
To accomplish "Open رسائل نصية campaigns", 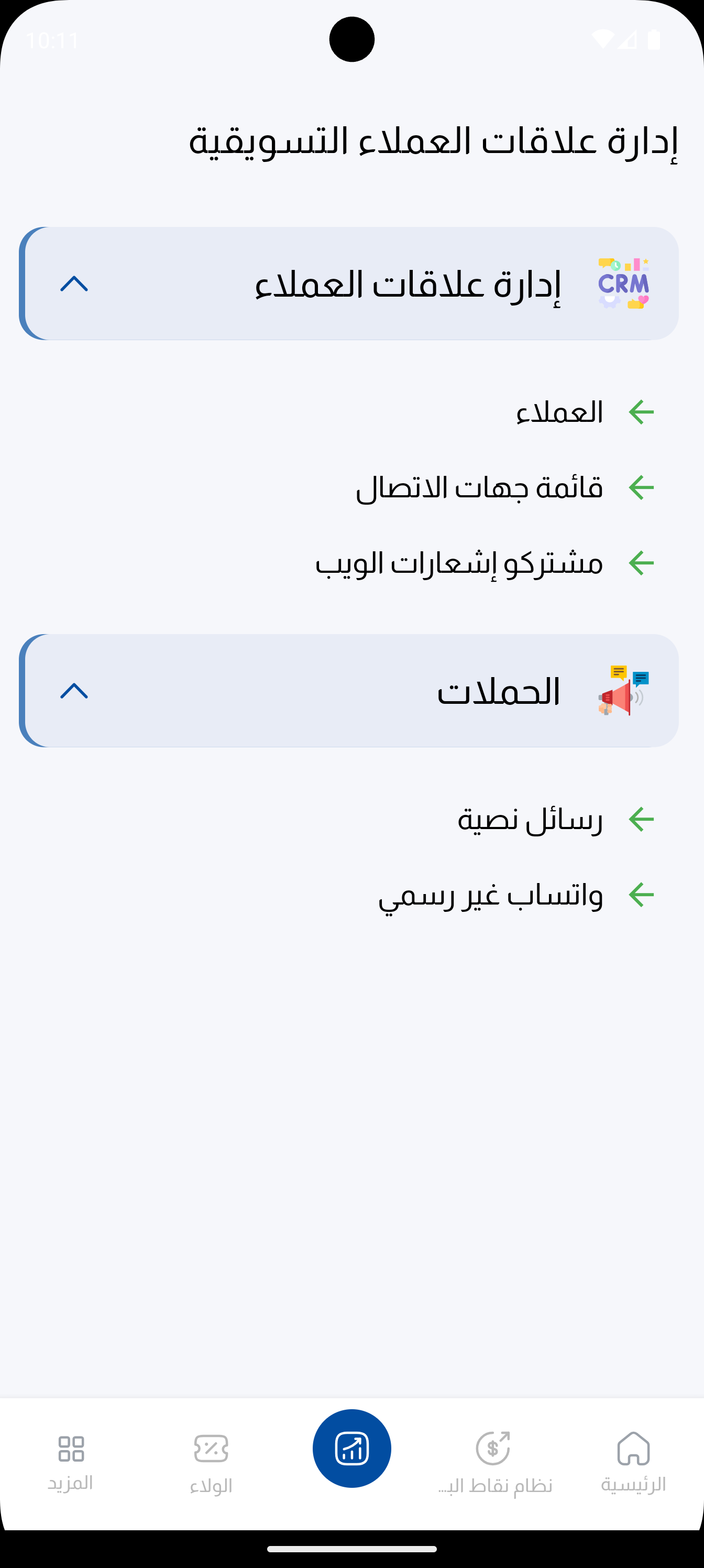I will click(x=530, y=820).
